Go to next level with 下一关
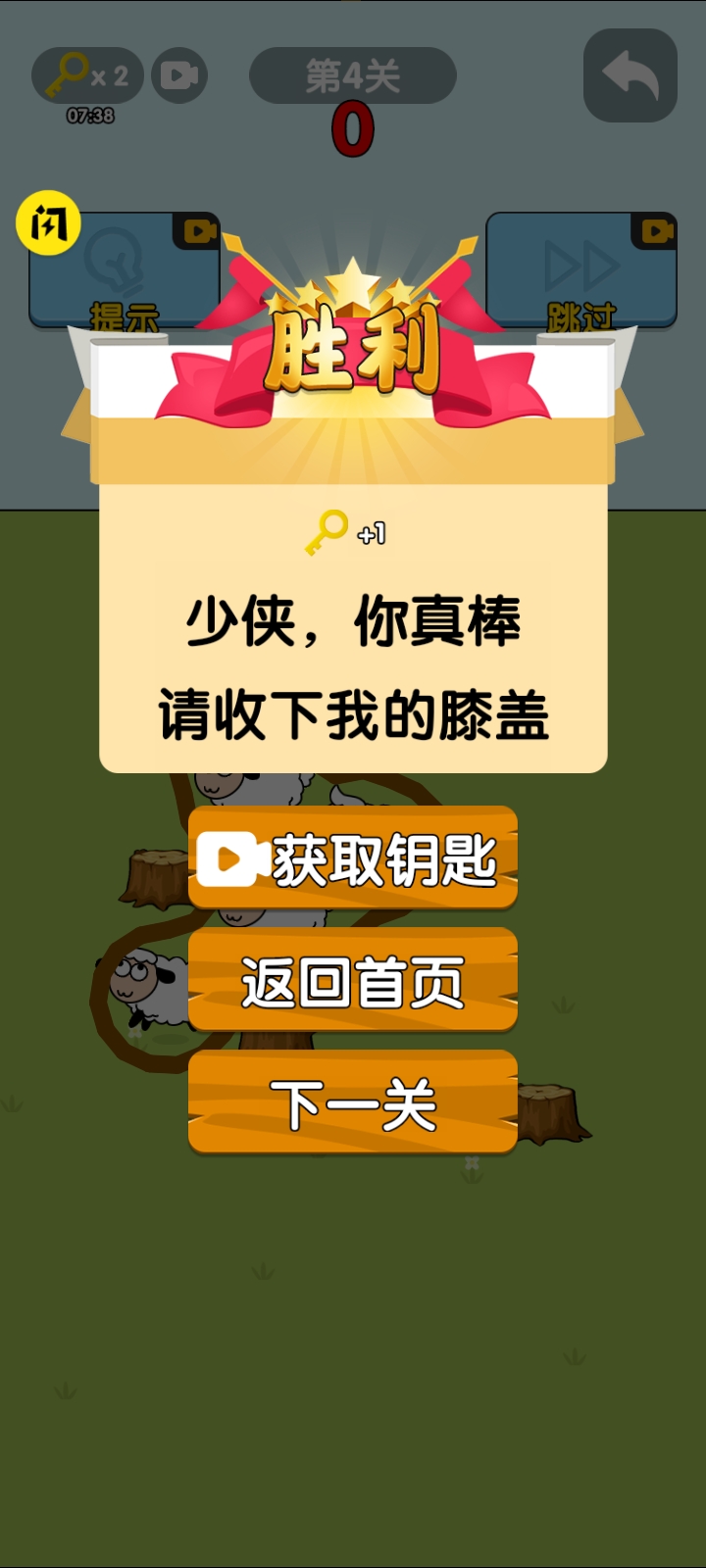The image size is (706, 1568). coord(352,1102)
